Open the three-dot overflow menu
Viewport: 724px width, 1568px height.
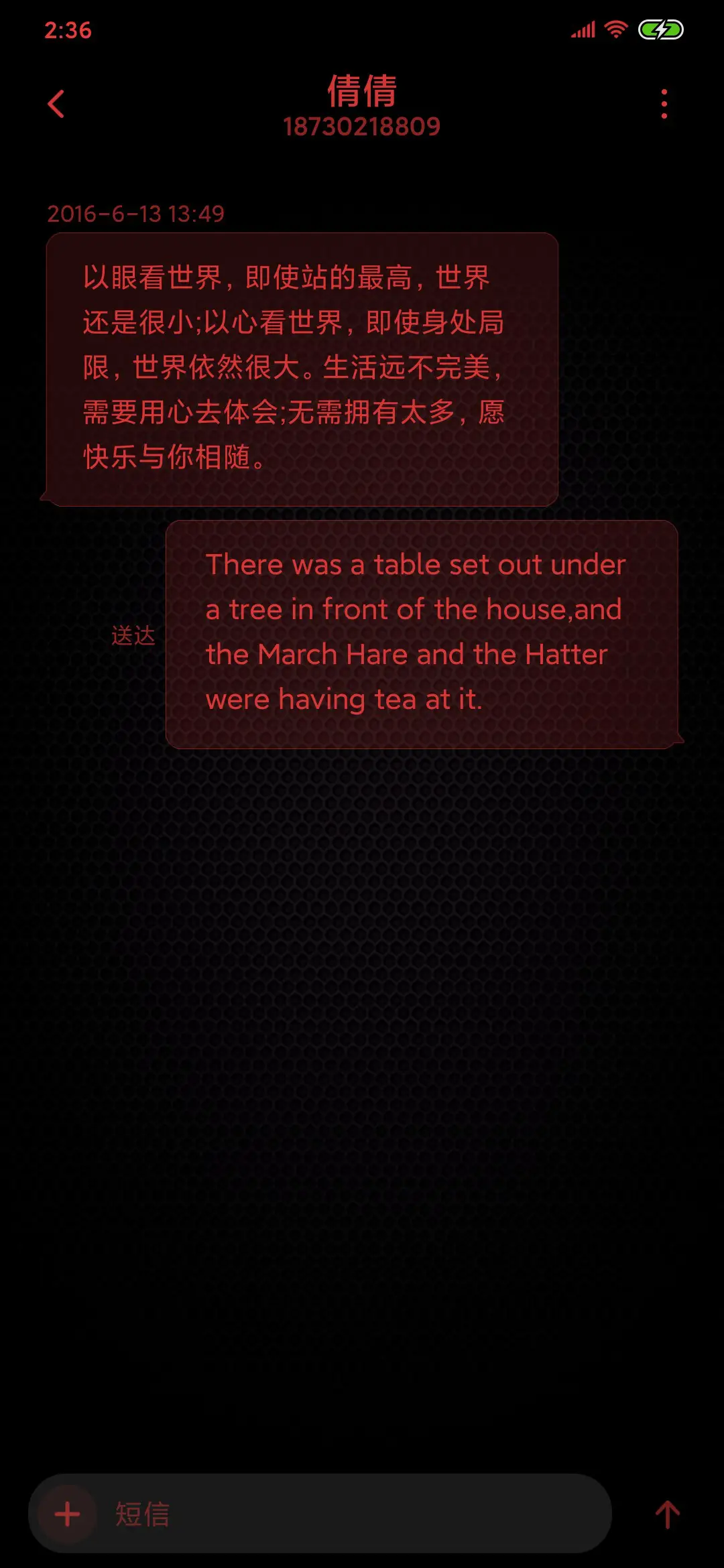tap(664, 104)
